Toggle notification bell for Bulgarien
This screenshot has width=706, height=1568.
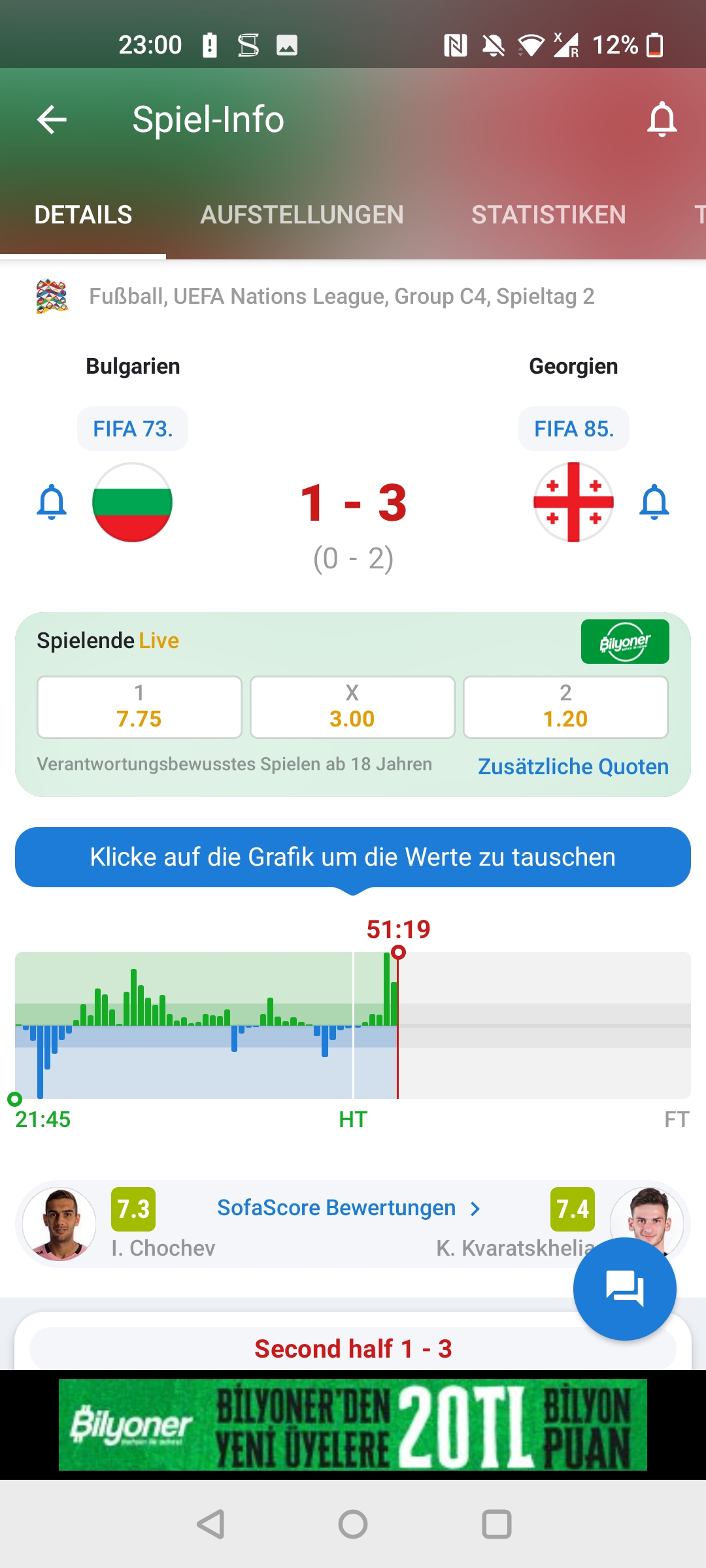52,502
